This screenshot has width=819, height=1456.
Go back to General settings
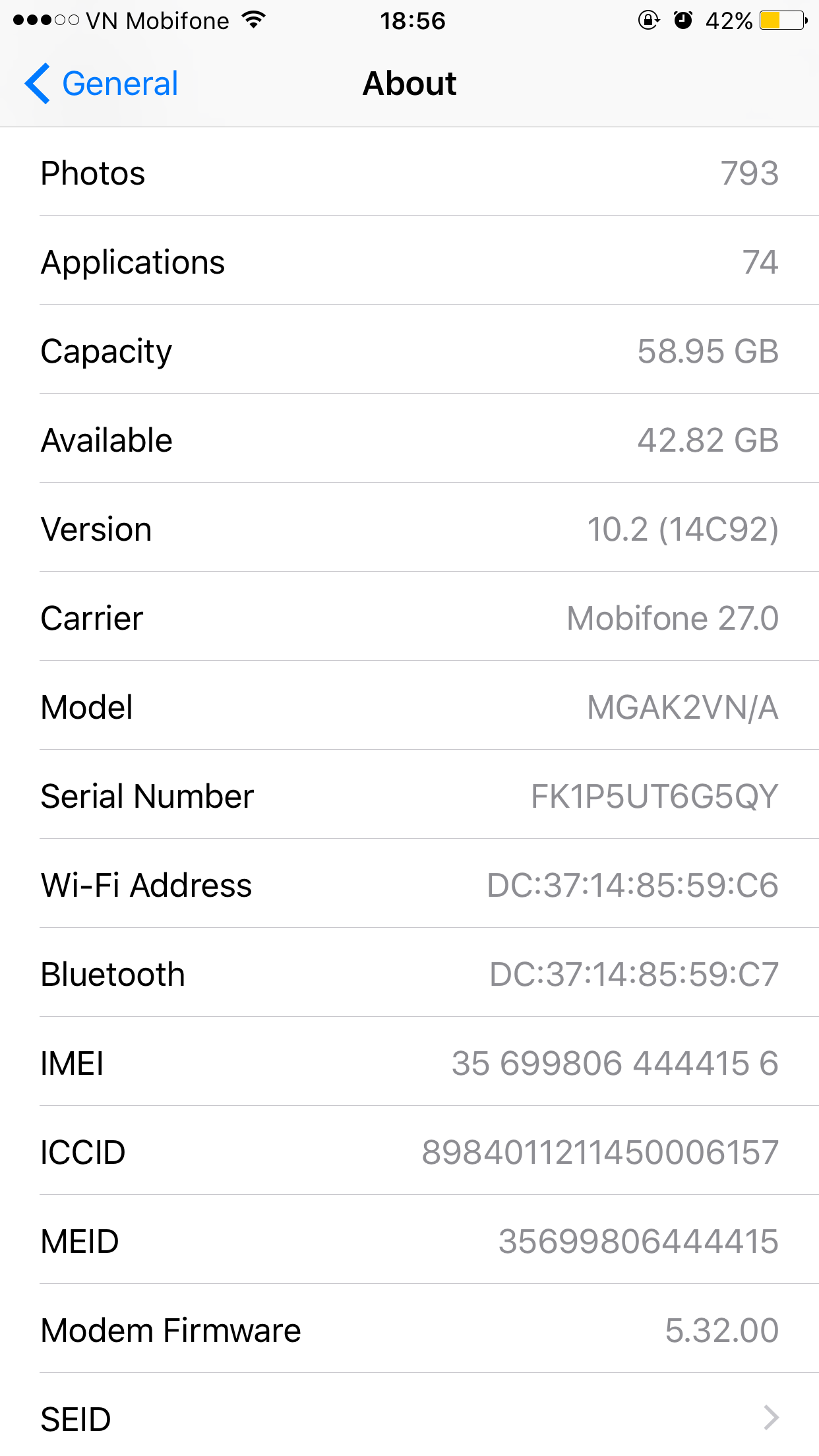tap(101, 84)
